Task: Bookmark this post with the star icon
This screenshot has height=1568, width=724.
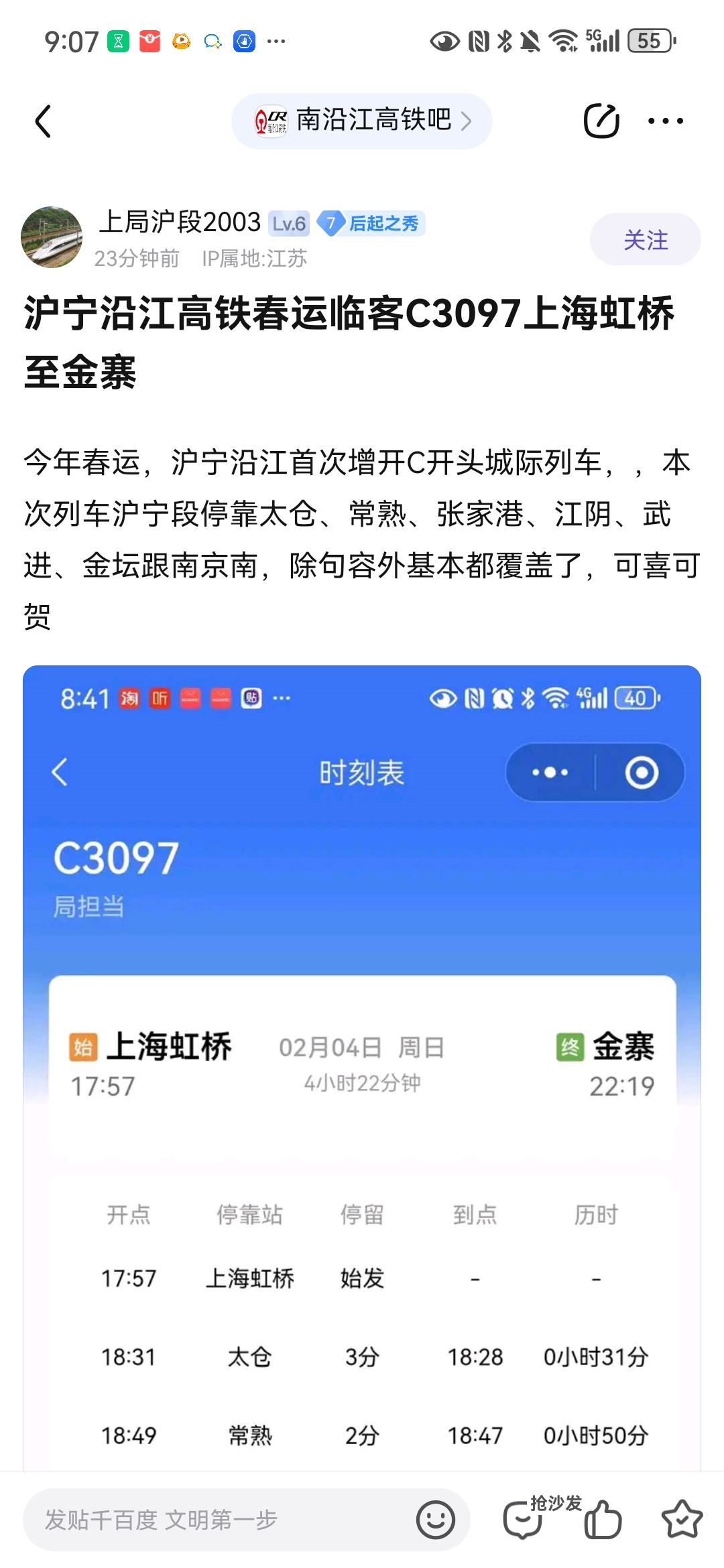Action: coord(681,1520)
